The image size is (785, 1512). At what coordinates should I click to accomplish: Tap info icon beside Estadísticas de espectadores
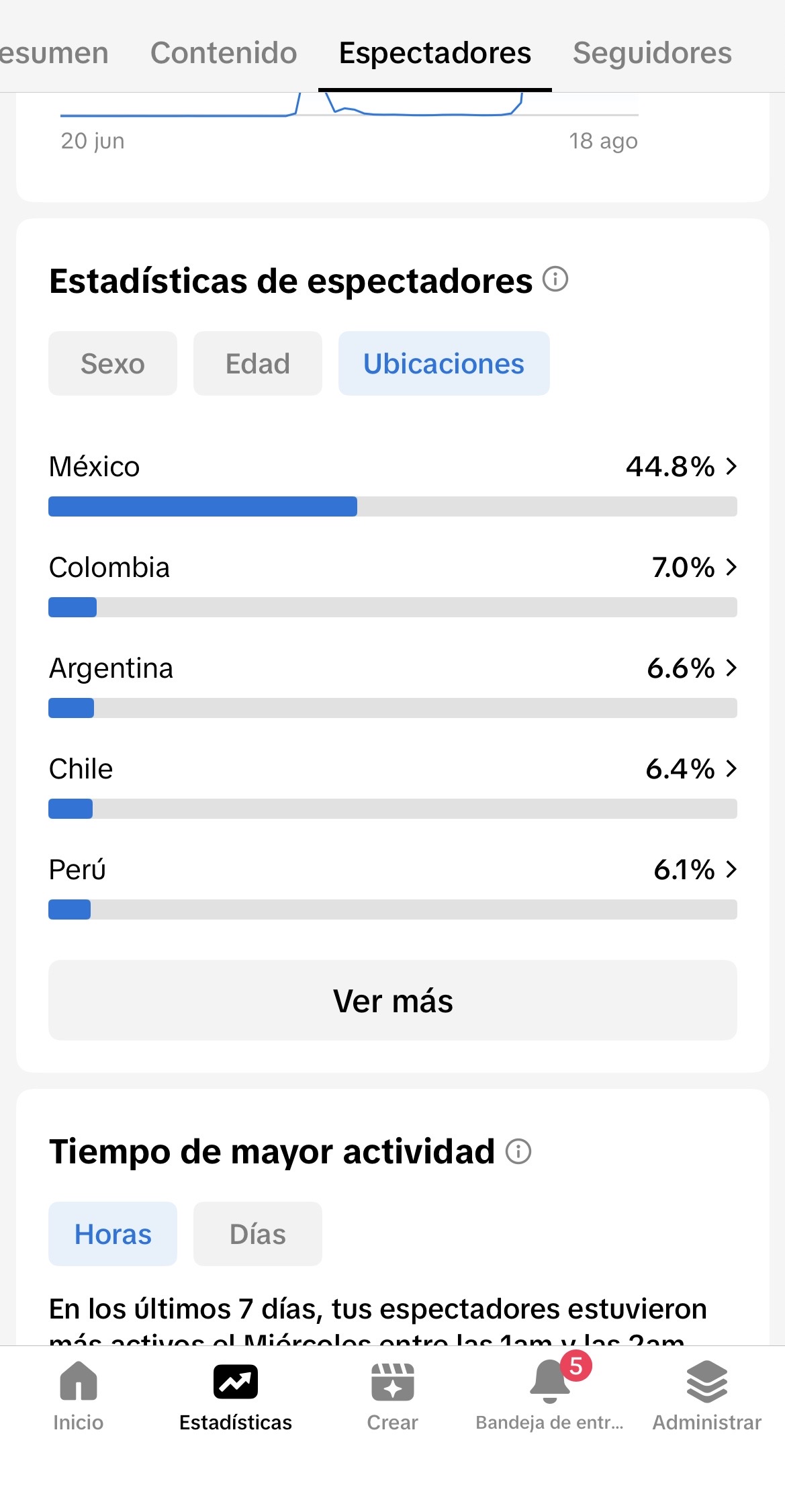click(x=555, y=279)
